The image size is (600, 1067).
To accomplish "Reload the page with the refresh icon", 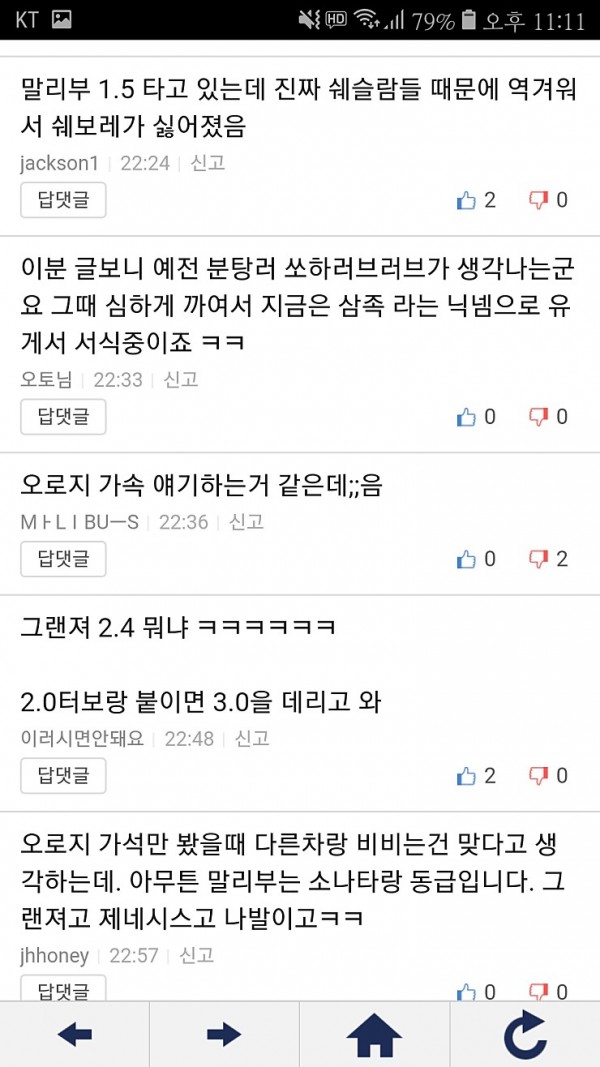I will pos(524,1034).
